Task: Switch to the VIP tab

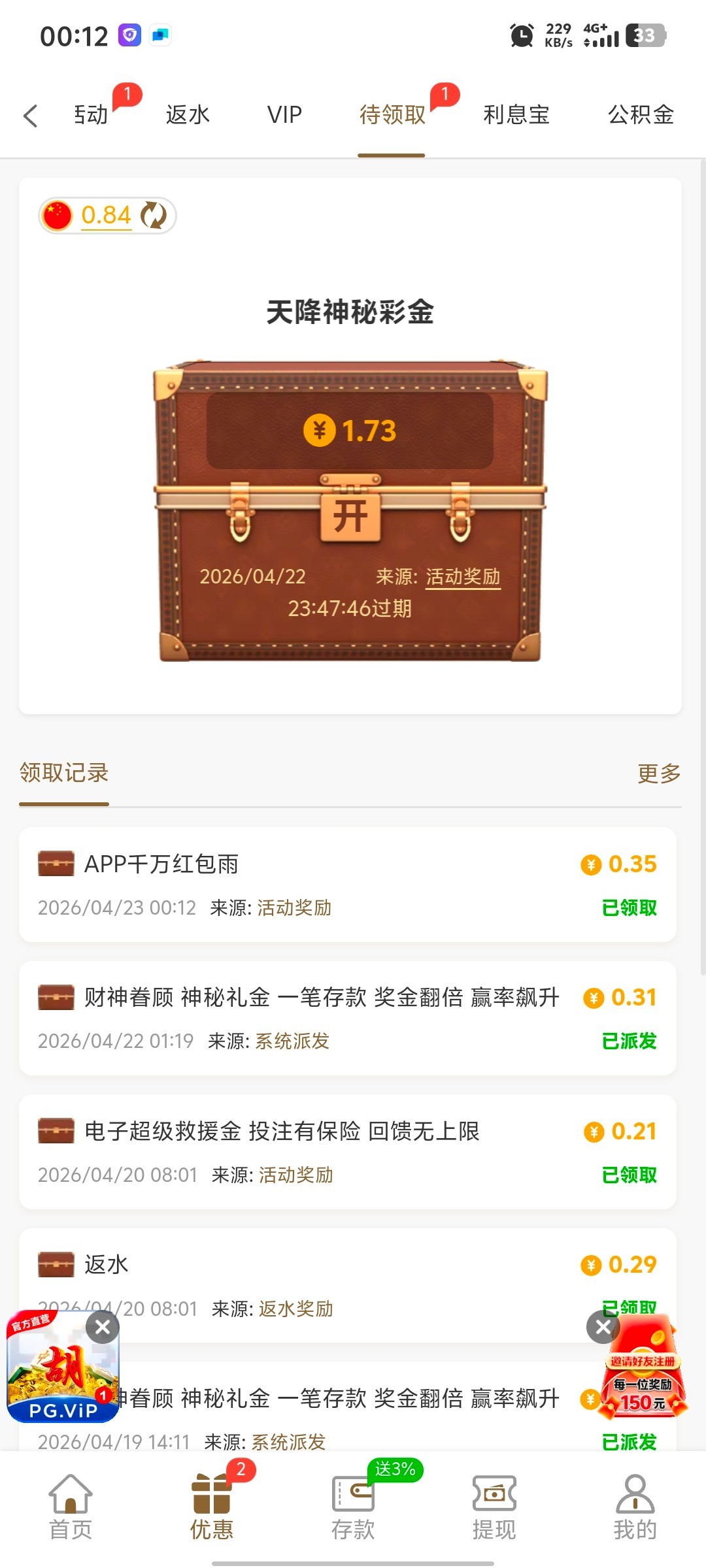Action: point(284,115)
